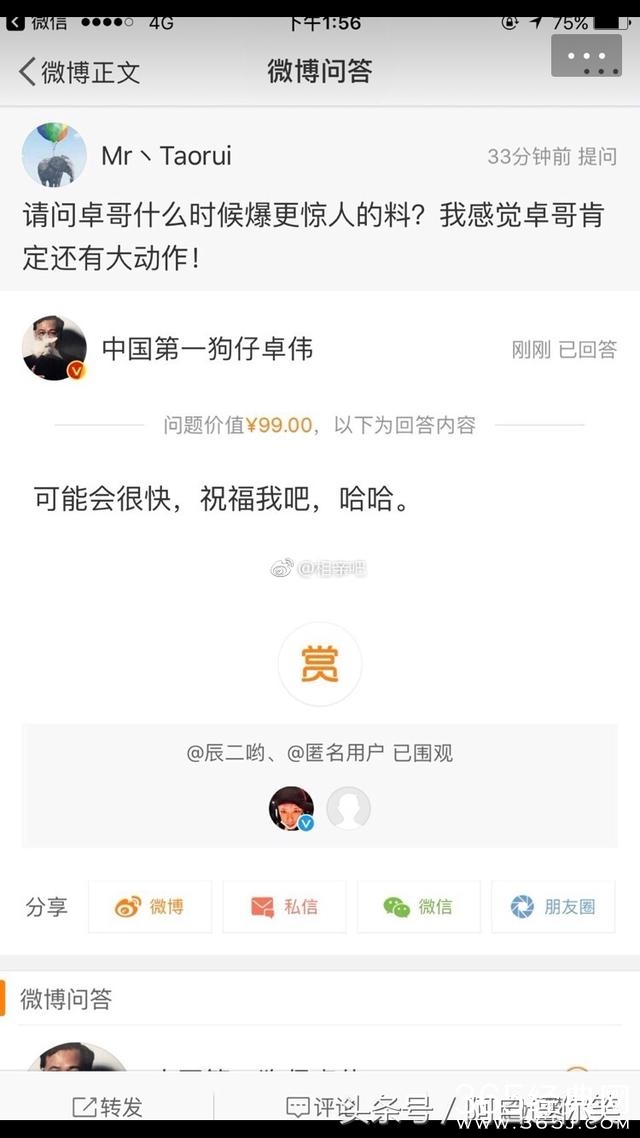This screenshot has width=640, height=1138.
Task: Share via 私信 private message
Action: pyautogui.click(x=284, y=906)
